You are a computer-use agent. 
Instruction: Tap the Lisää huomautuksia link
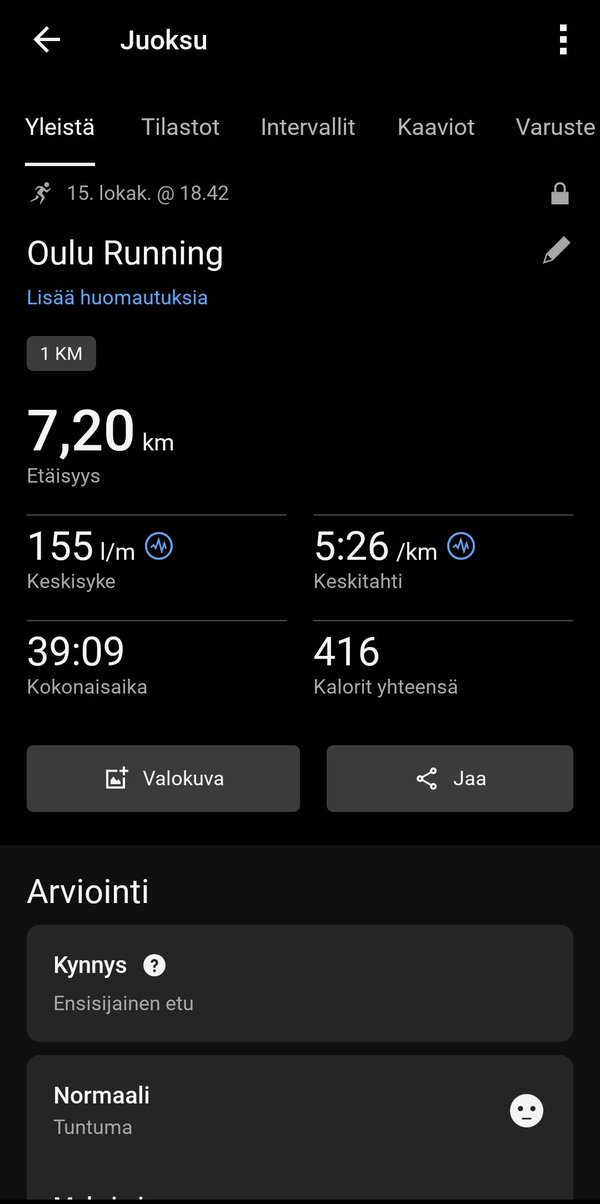tap(117, 298)
